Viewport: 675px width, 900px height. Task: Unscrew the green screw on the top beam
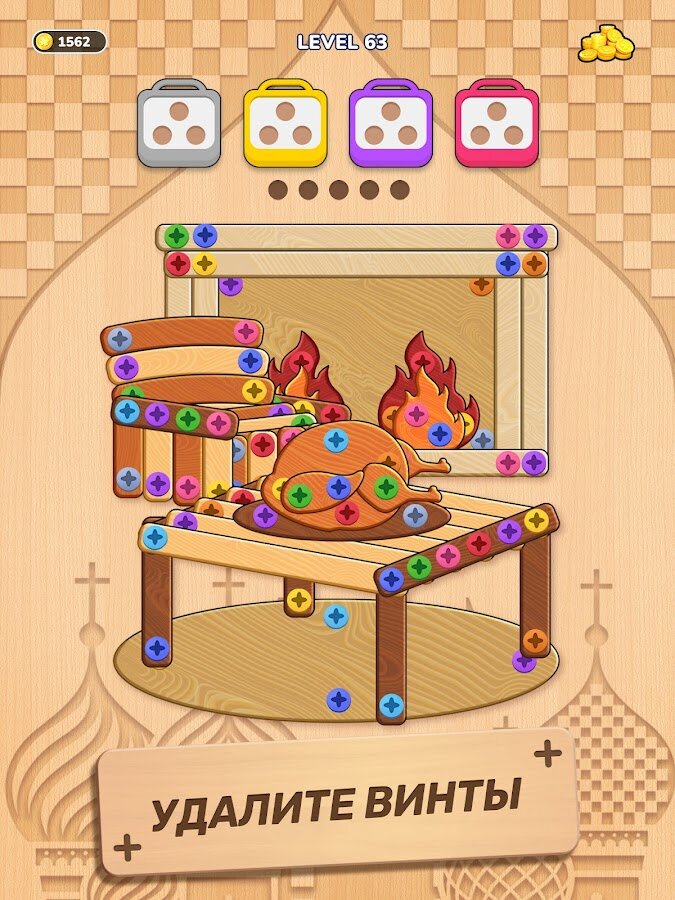pyautogui.click(x=177, y=237)
